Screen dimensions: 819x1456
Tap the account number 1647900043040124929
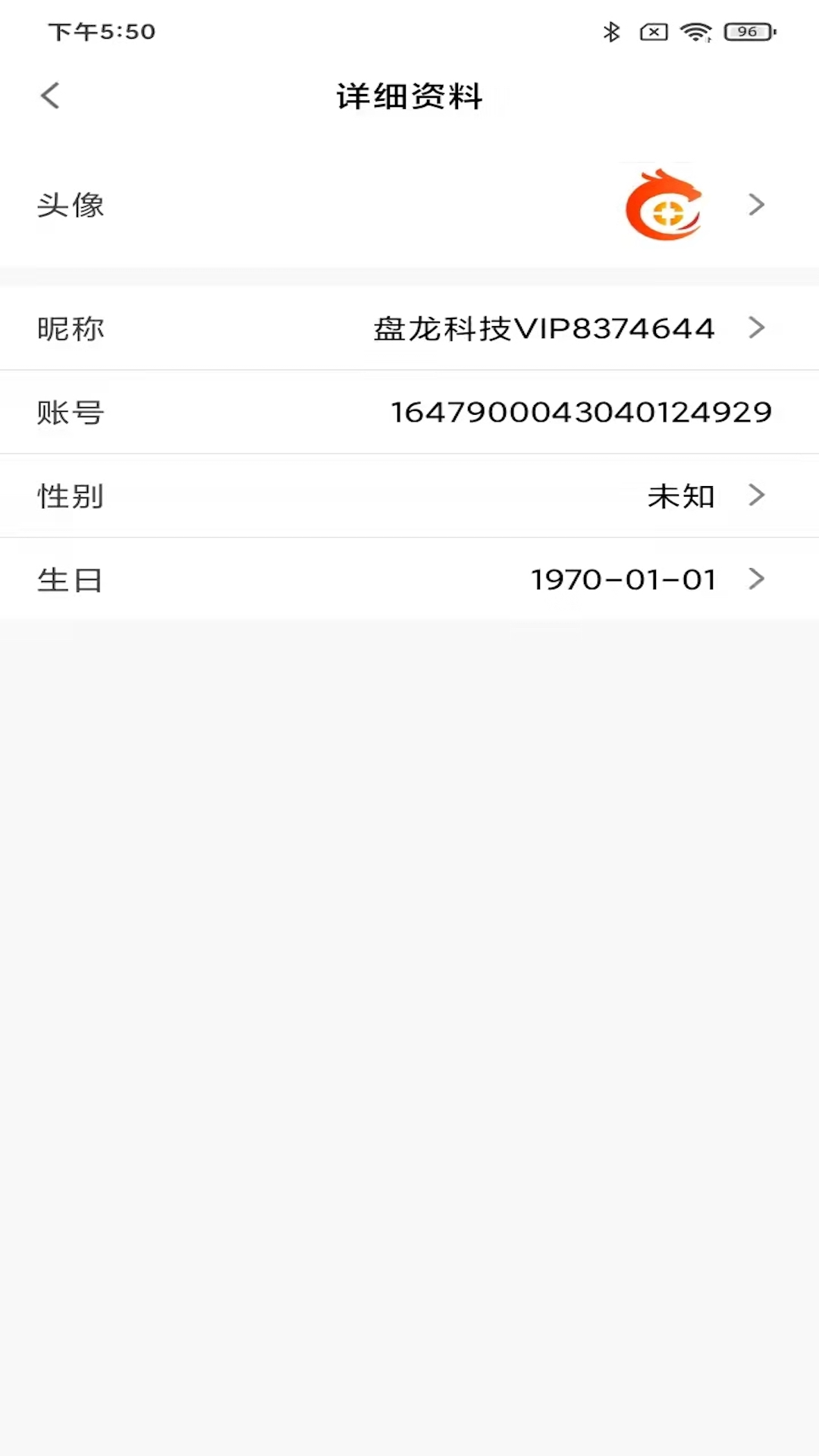[x=580, y=412]
